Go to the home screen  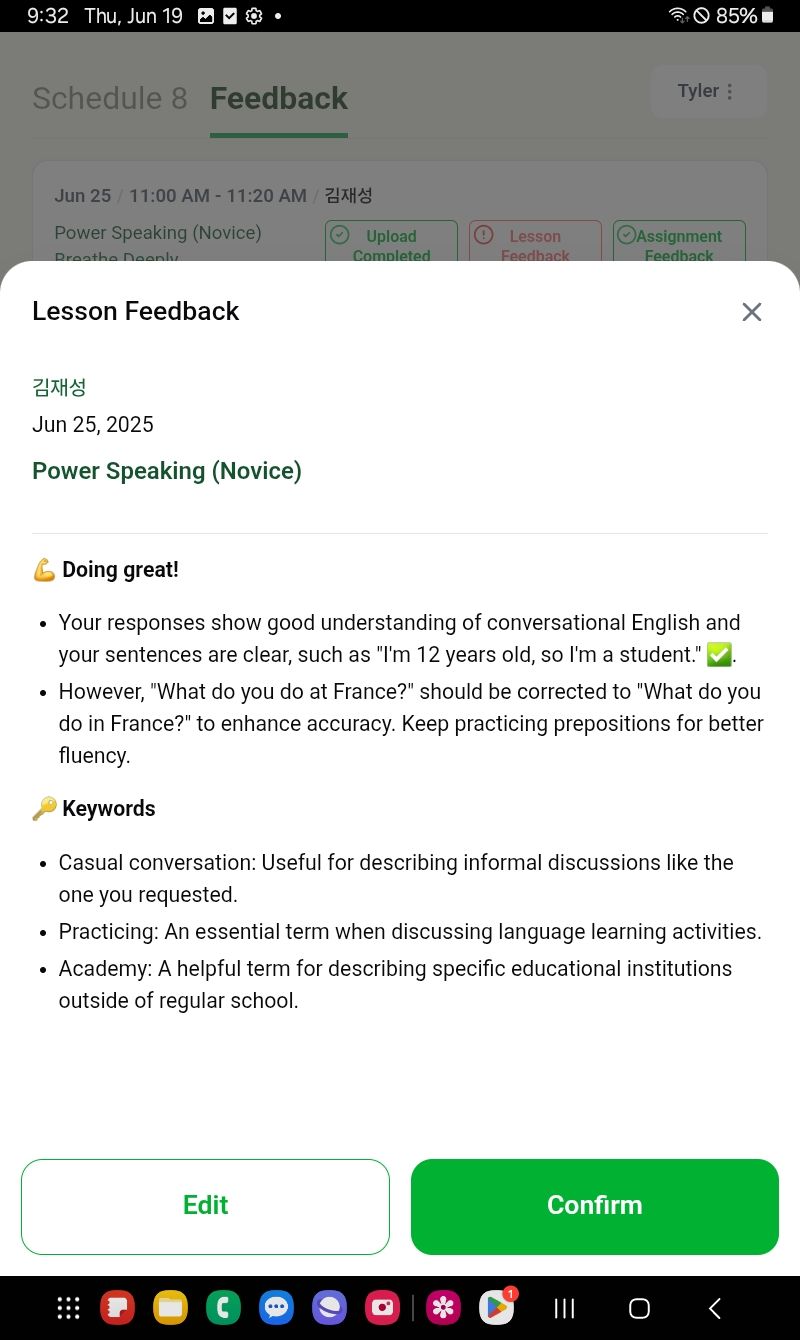coord(639,1308)
